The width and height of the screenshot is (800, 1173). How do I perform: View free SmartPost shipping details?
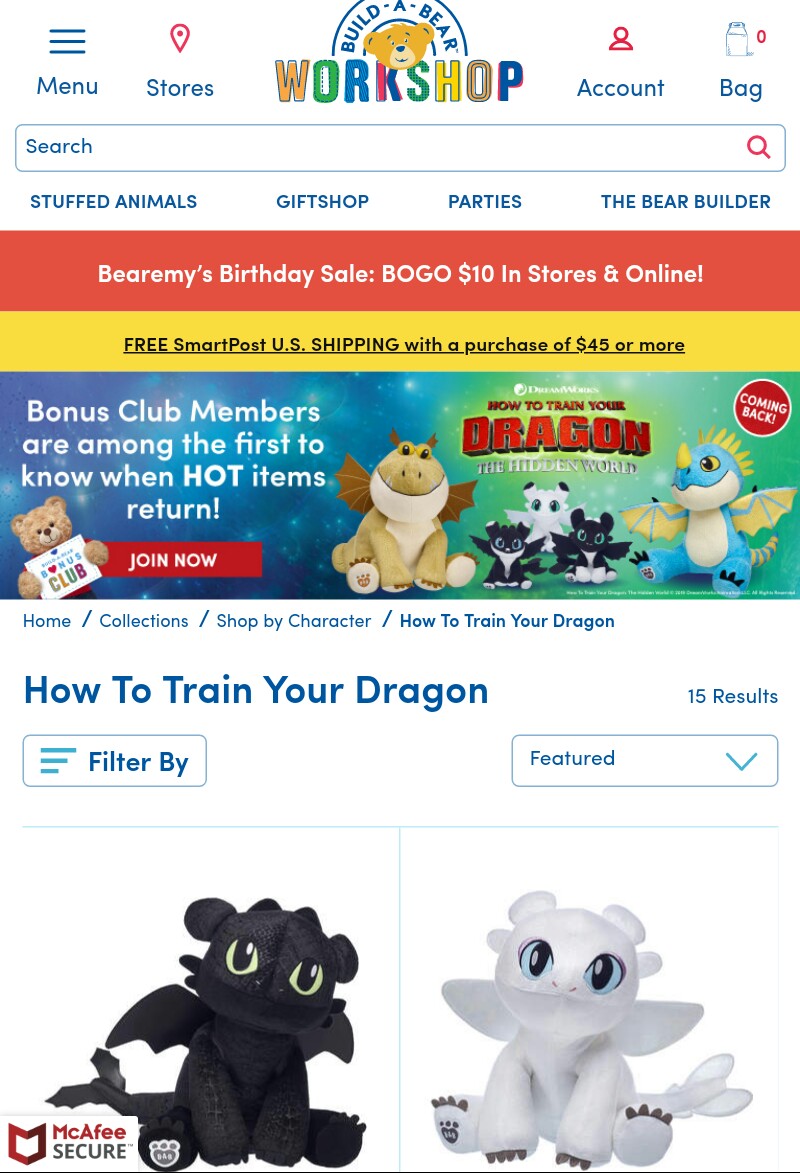coord(404,345)
